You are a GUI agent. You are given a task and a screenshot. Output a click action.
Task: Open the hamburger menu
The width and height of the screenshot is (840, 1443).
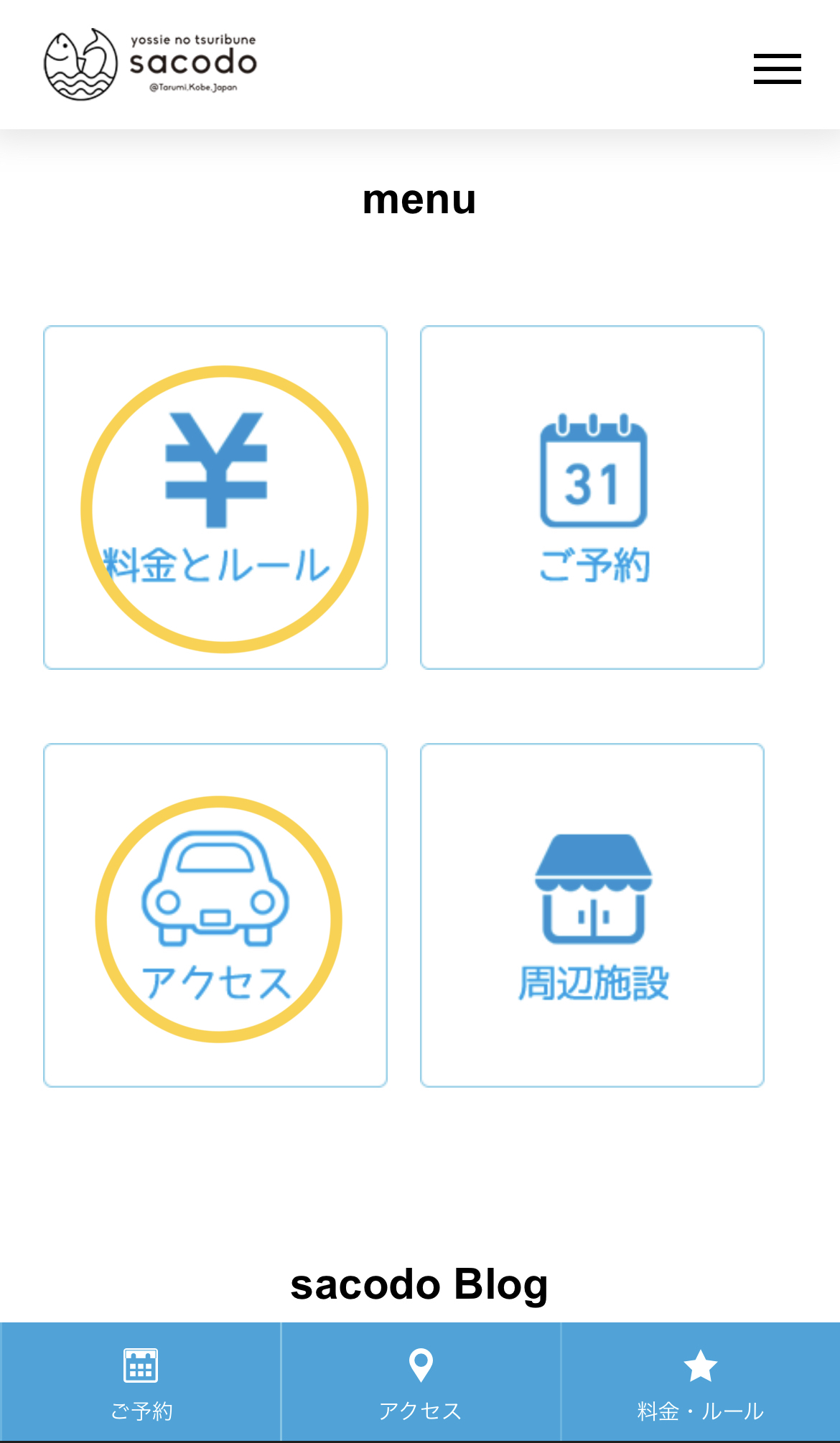coord(777,69)
